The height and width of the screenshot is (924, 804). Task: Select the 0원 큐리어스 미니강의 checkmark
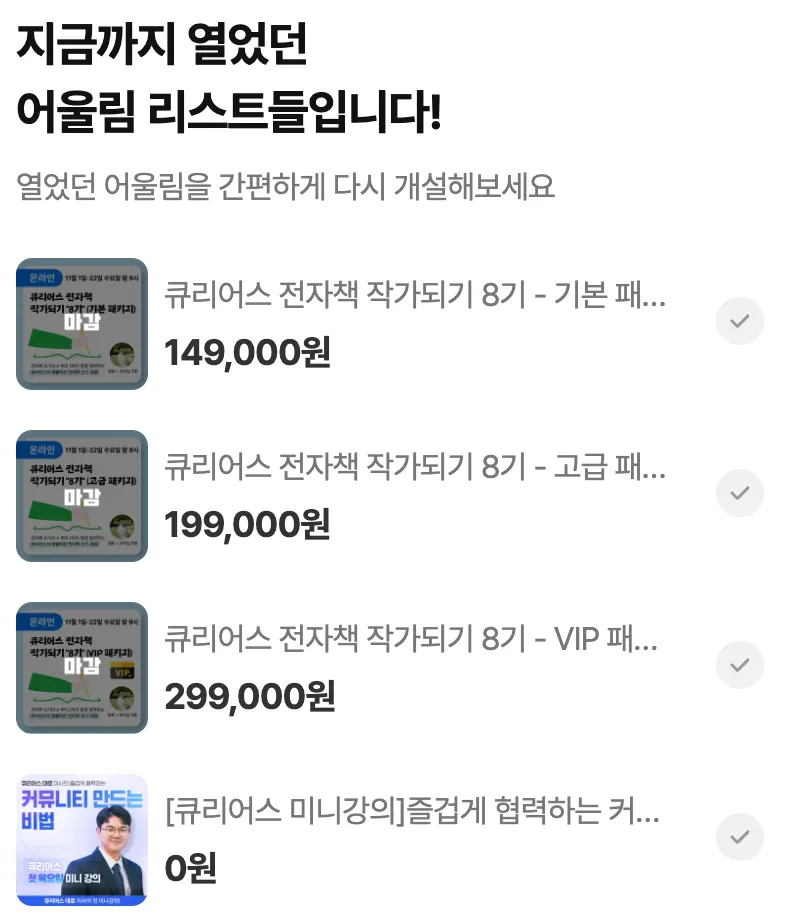(740, 837)
